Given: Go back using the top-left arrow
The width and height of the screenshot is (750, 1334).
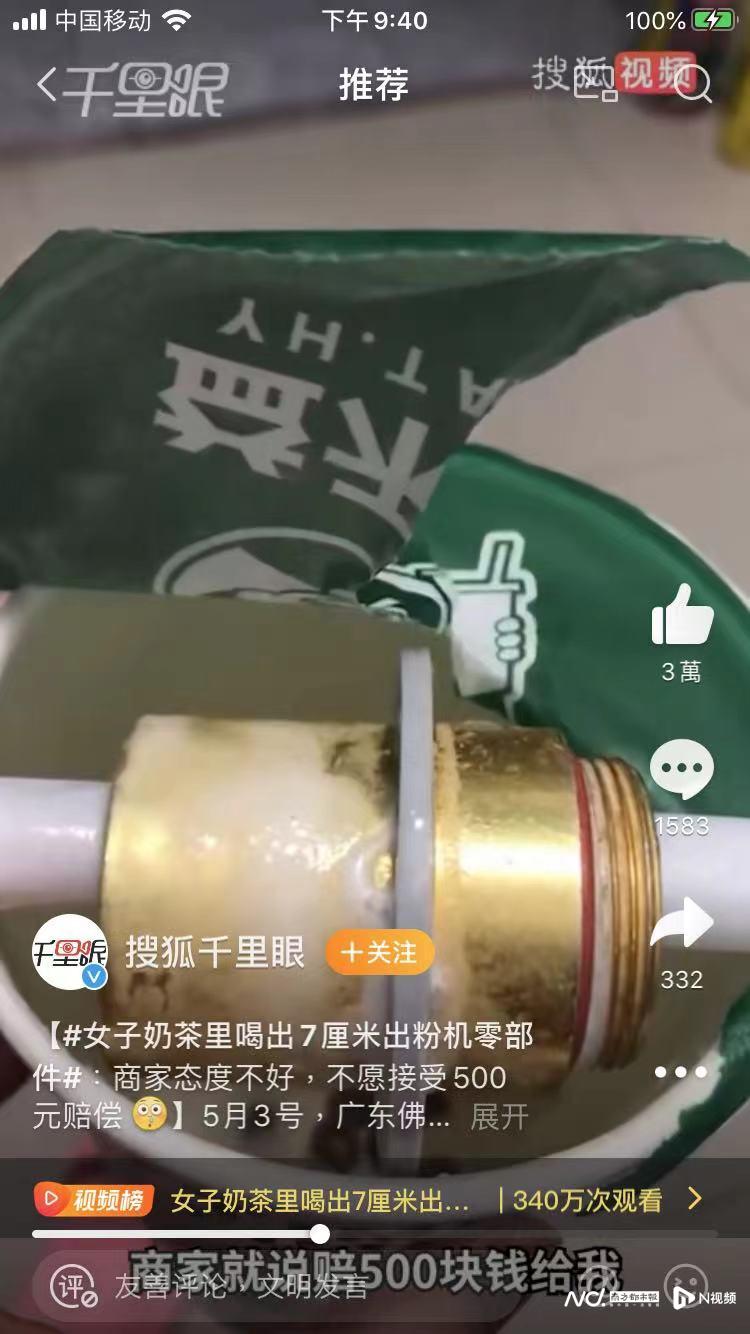Looking at the screenshot, I should tap(46, 86).
